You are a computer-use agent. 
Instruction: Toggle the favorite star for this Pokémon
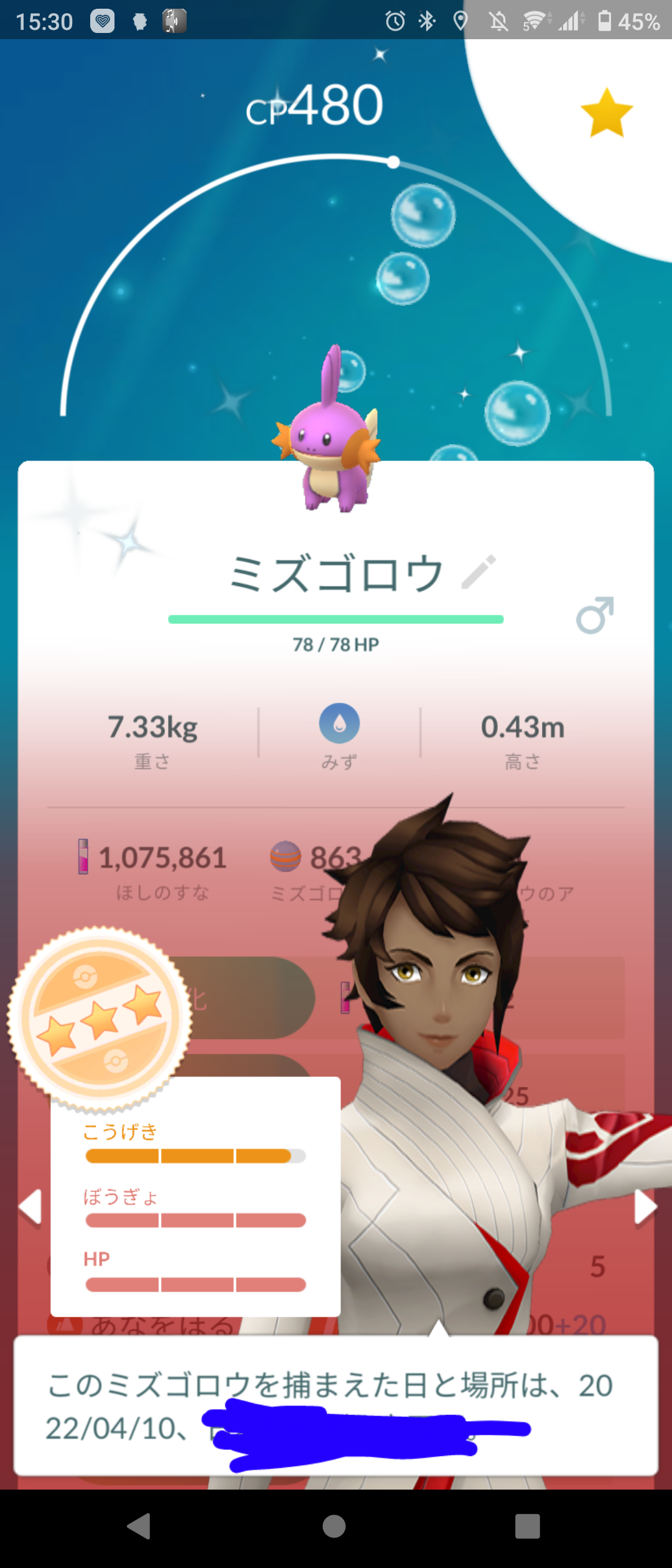click(607, 113)
